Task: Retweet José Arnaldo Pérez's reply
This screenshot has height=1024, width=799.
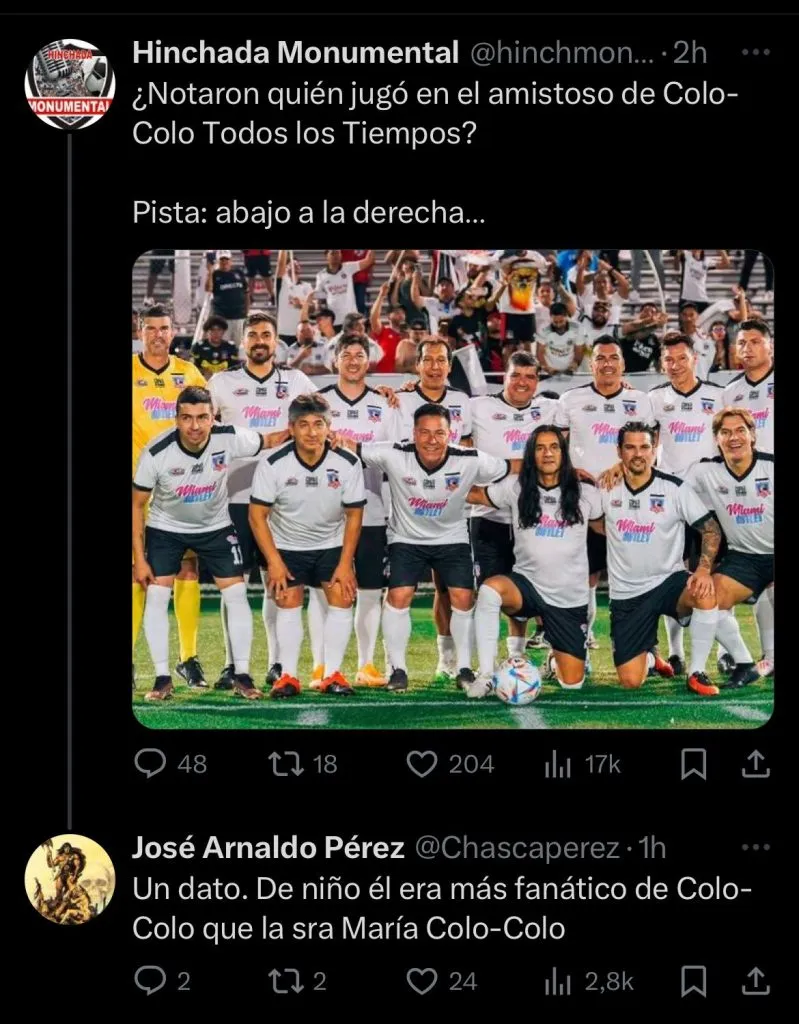Action: point(286,981)
